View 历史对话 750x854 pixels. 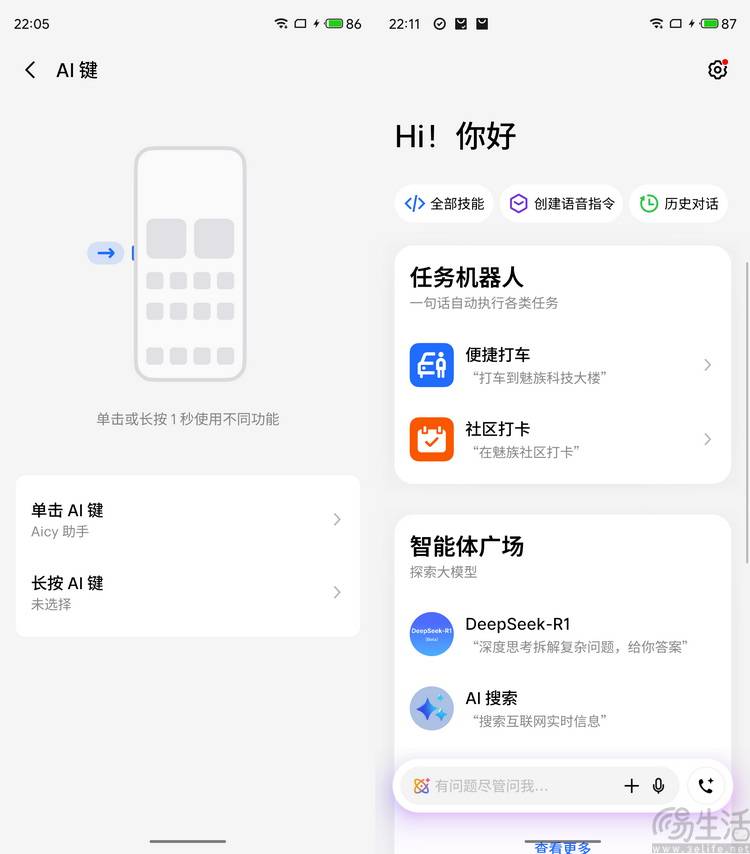click(x=678, y=203)
